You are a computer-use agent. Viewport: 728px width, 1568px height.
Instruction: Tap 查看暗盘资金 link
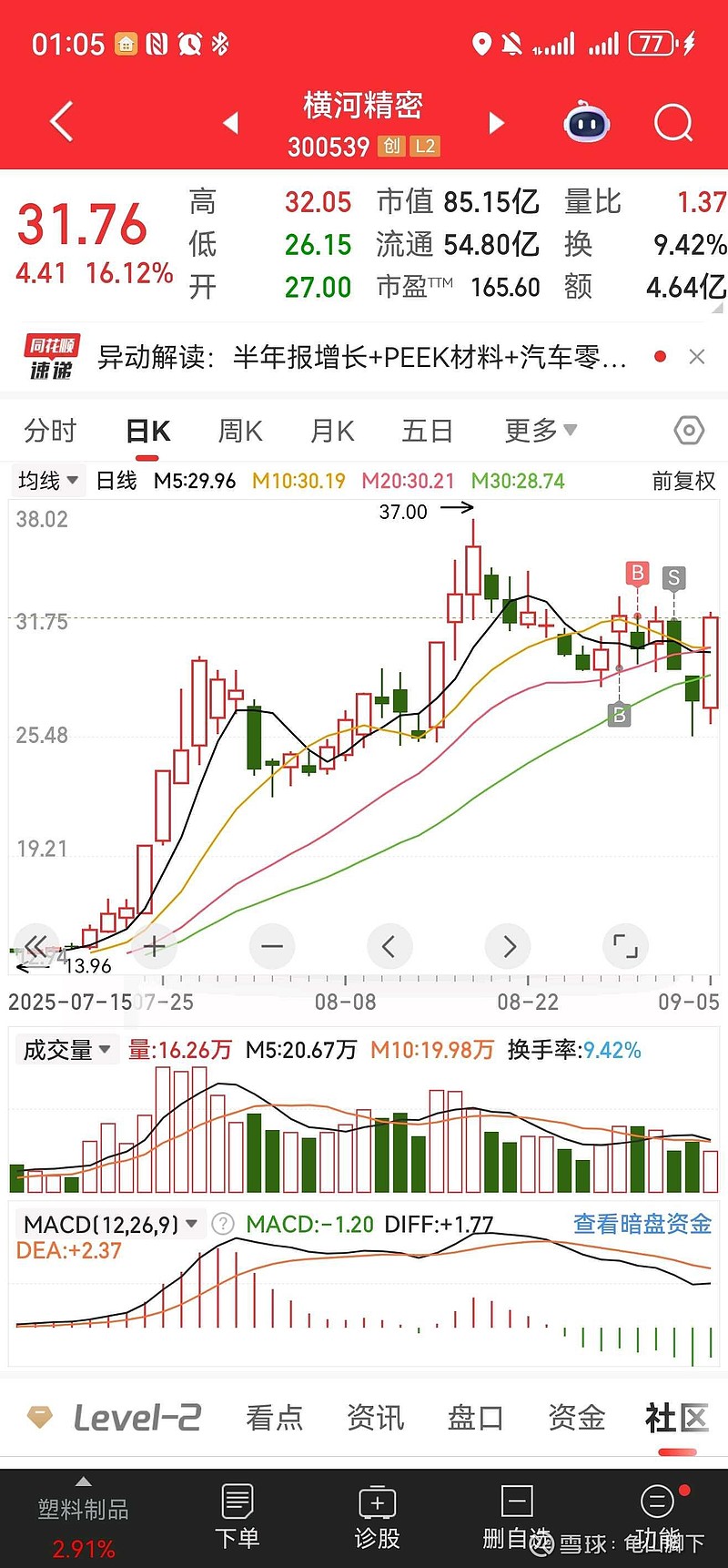tap(642, 1224)
